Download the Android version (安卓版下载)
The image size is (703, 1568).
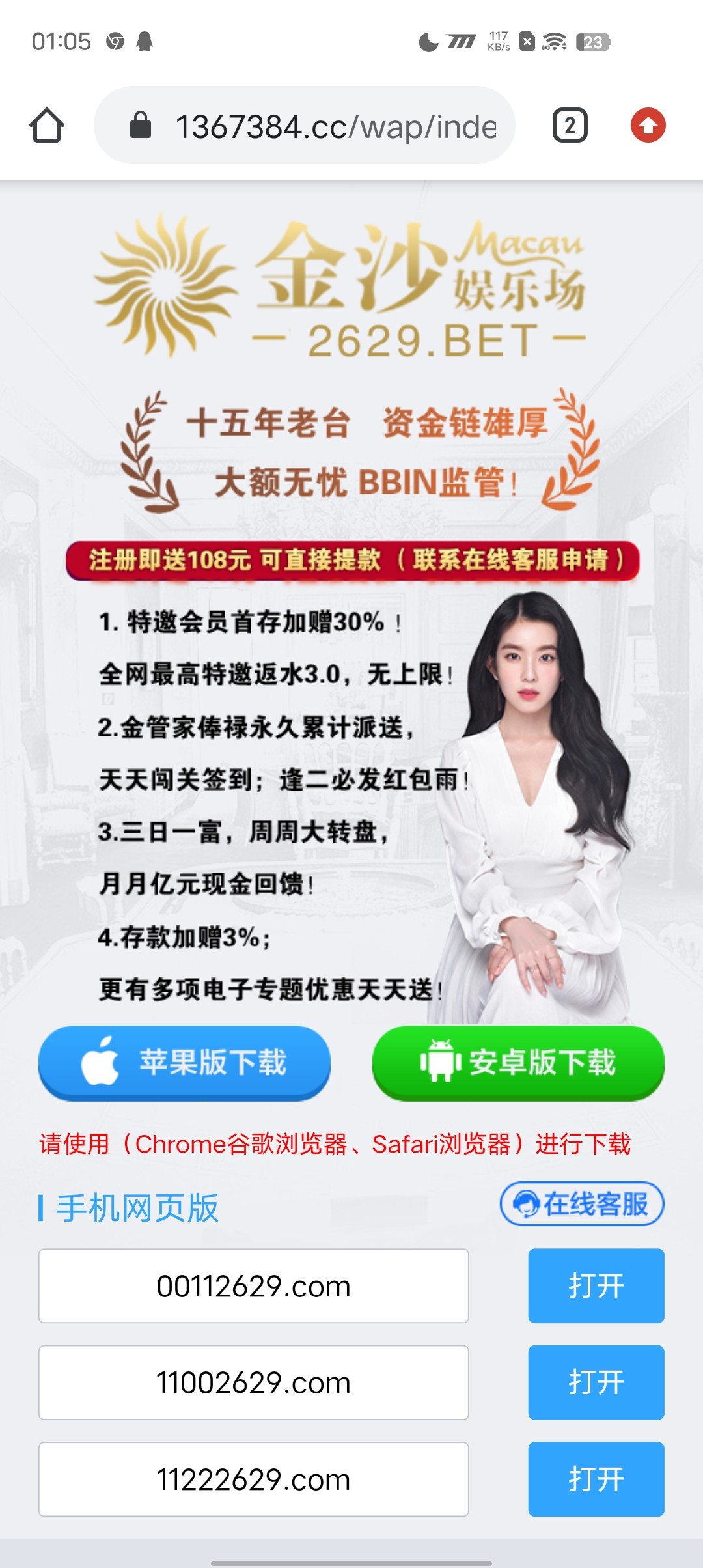pyautogui.click(x=518, y=1062)
